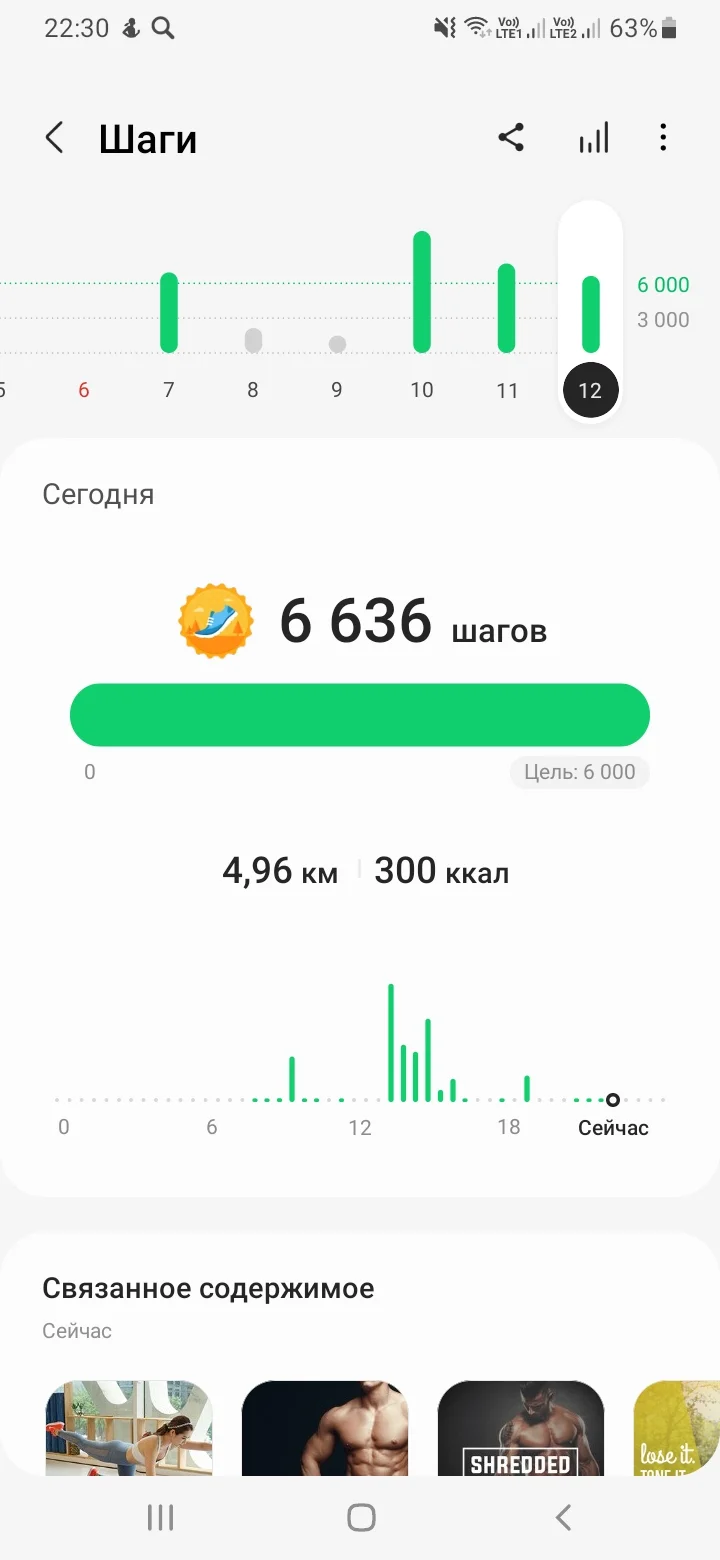This screenshot has height=1560, width=720.
Task: Tap the green daily progress bar
Action: pos(360,714)
